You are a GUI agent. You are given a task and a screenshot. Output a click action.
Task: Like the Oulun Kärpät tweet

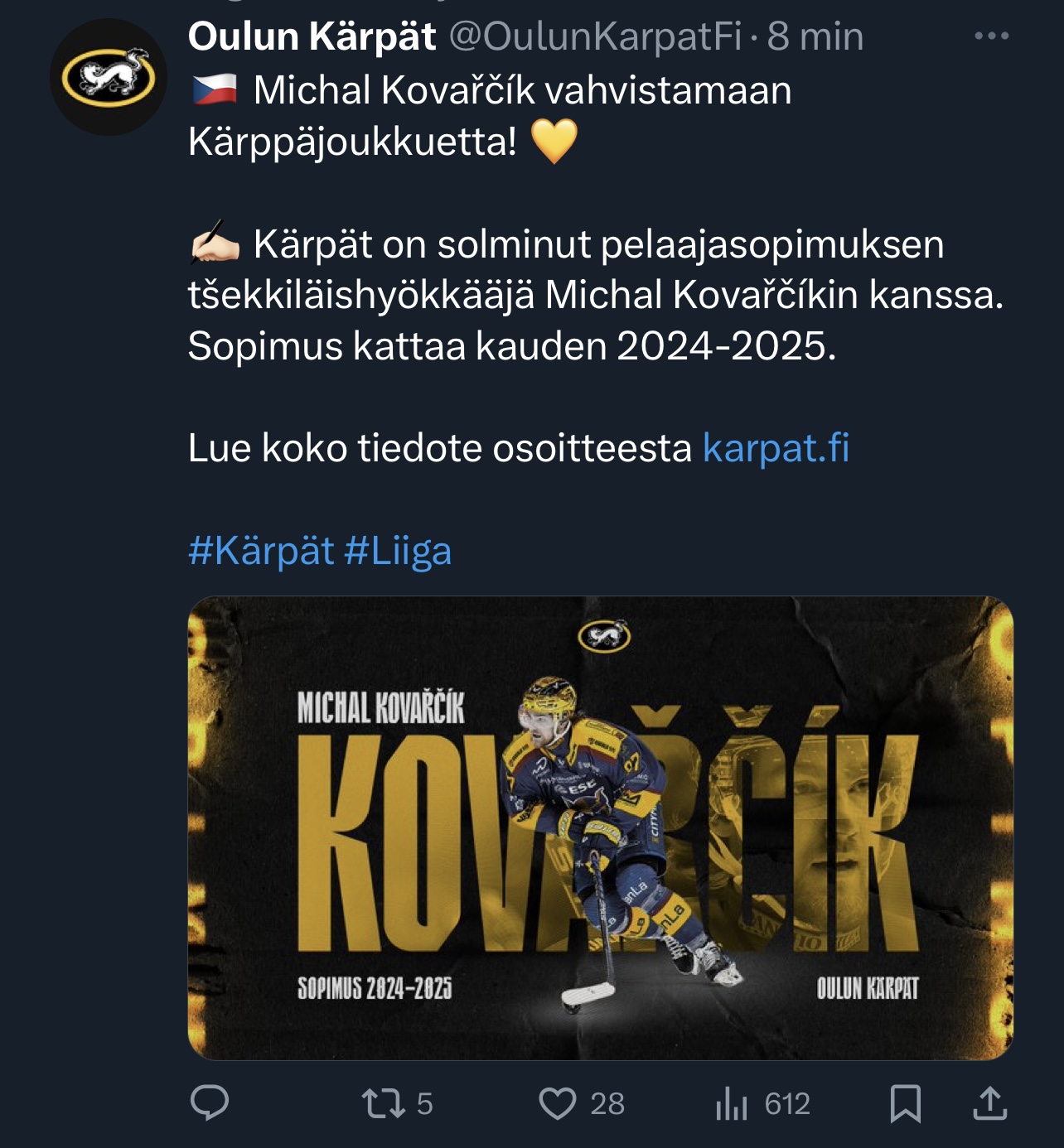pyautogui.click(x=558, y=1103)
